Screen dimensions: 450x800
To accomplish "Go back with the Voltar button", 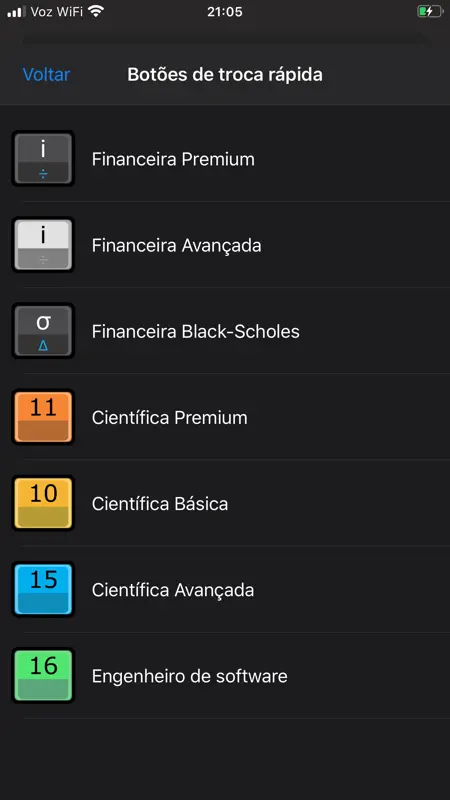I will [x=46, y=74].
